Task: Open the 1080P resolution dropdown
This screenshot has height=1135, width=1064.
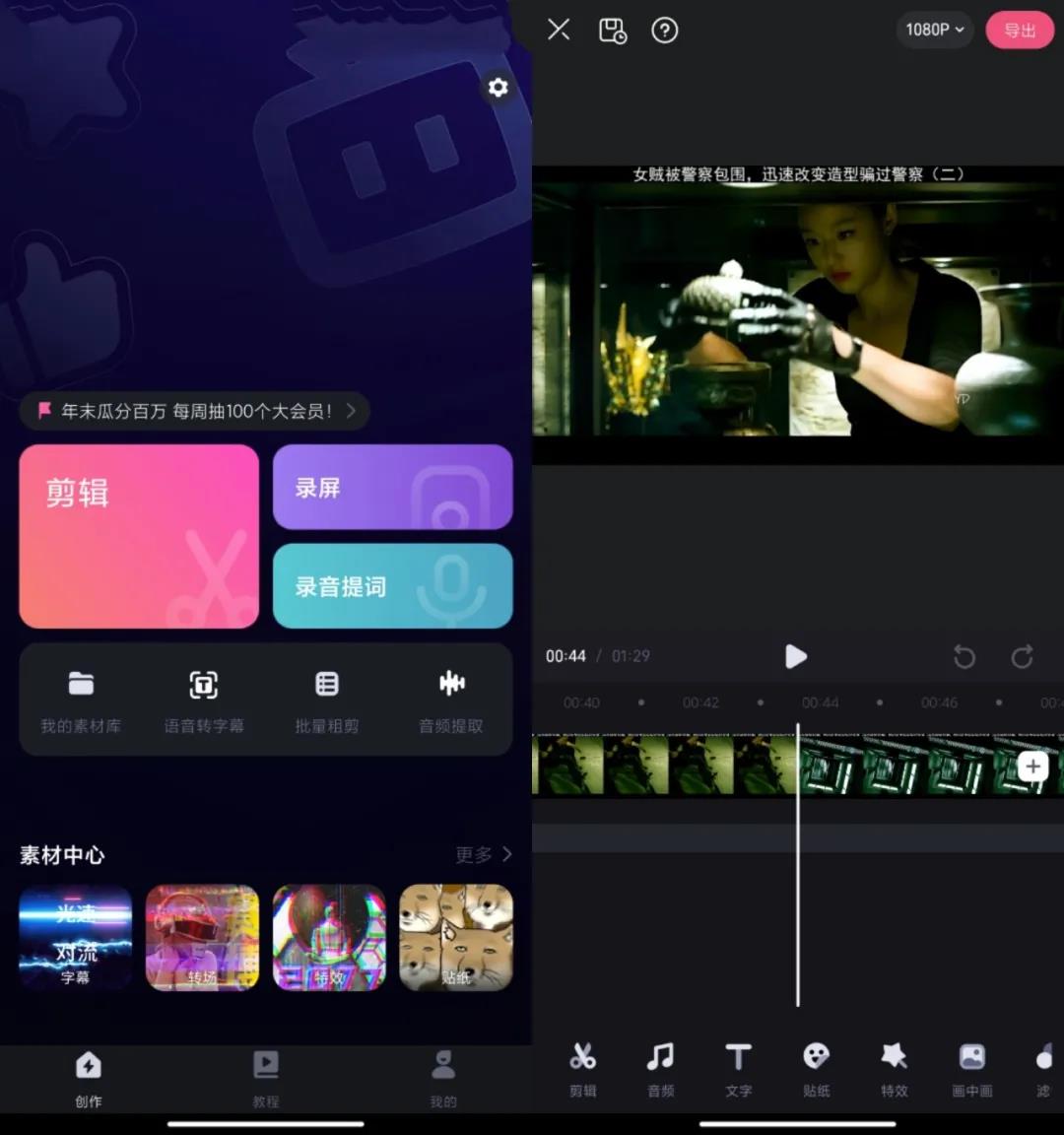Action: coord(933,31)
